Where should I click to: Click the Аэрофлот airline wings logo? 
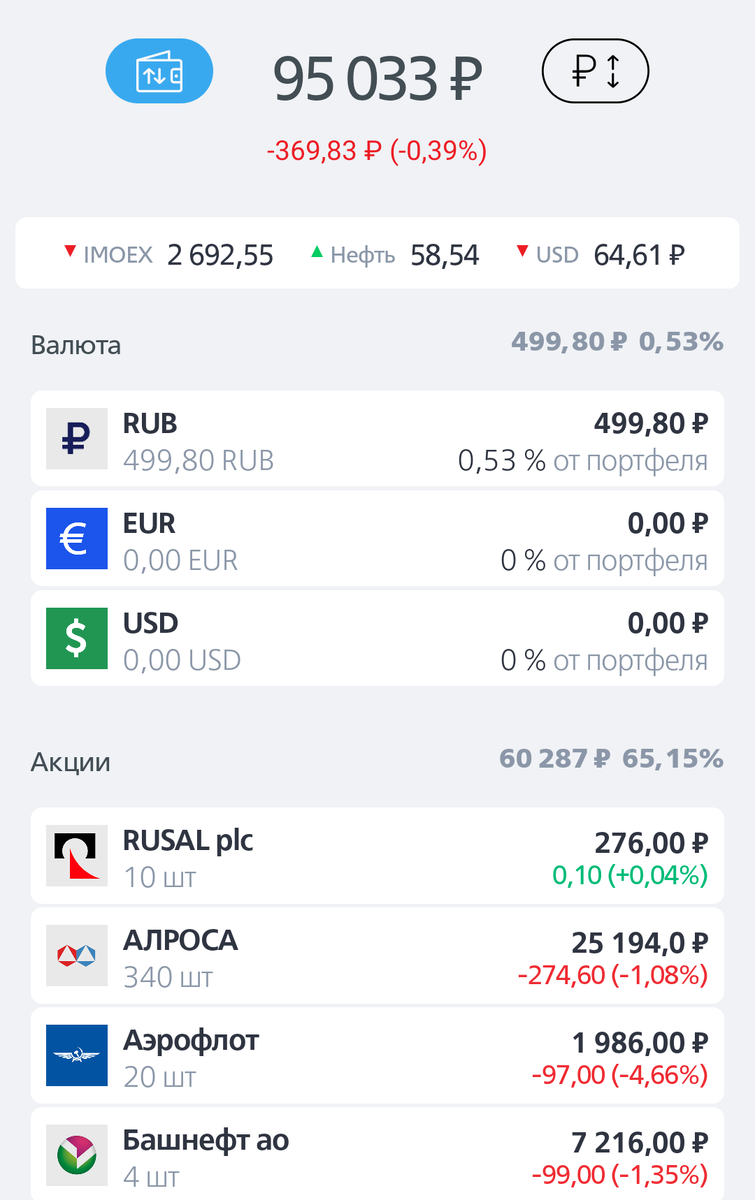tap(76, 1055)
